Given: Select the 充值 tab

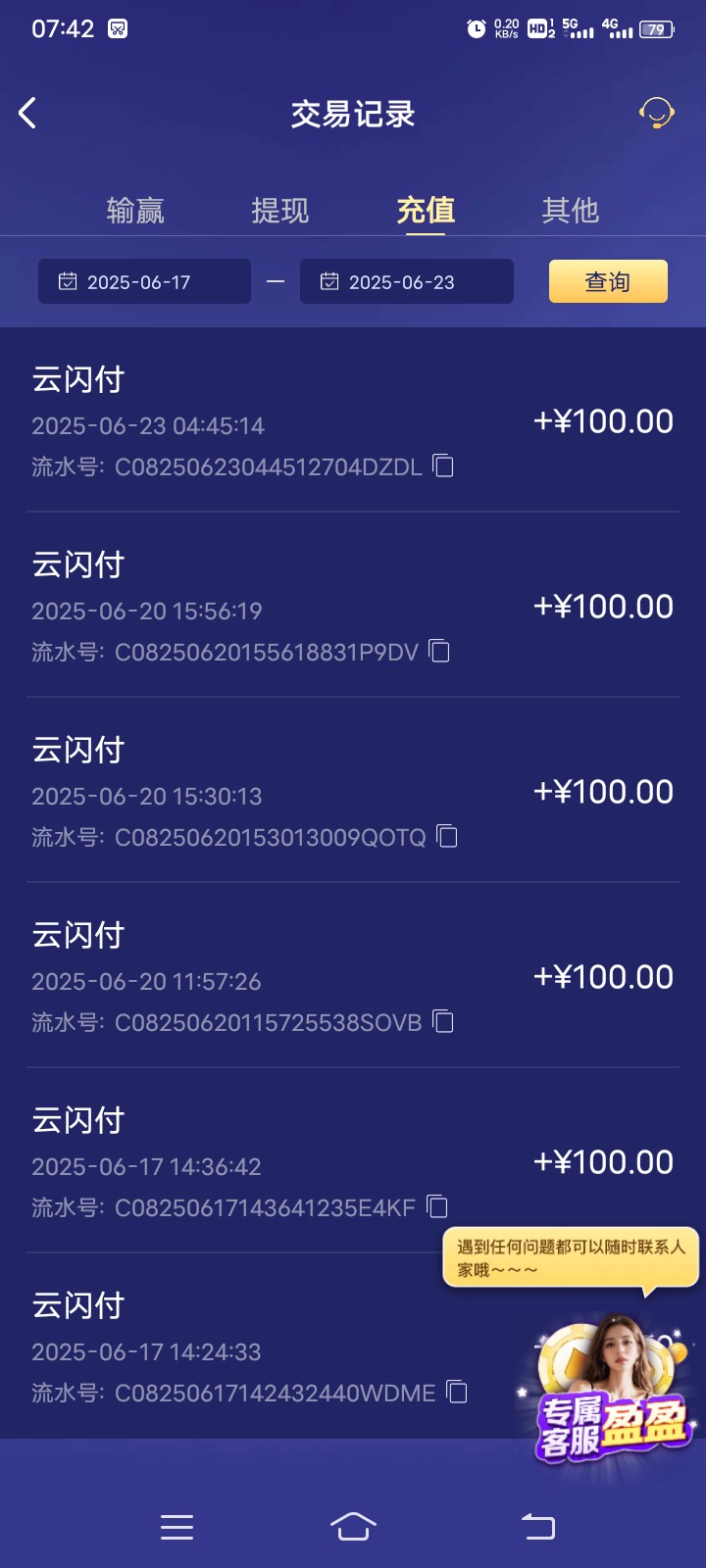Looking at the screenshot, I should [426, 210].
